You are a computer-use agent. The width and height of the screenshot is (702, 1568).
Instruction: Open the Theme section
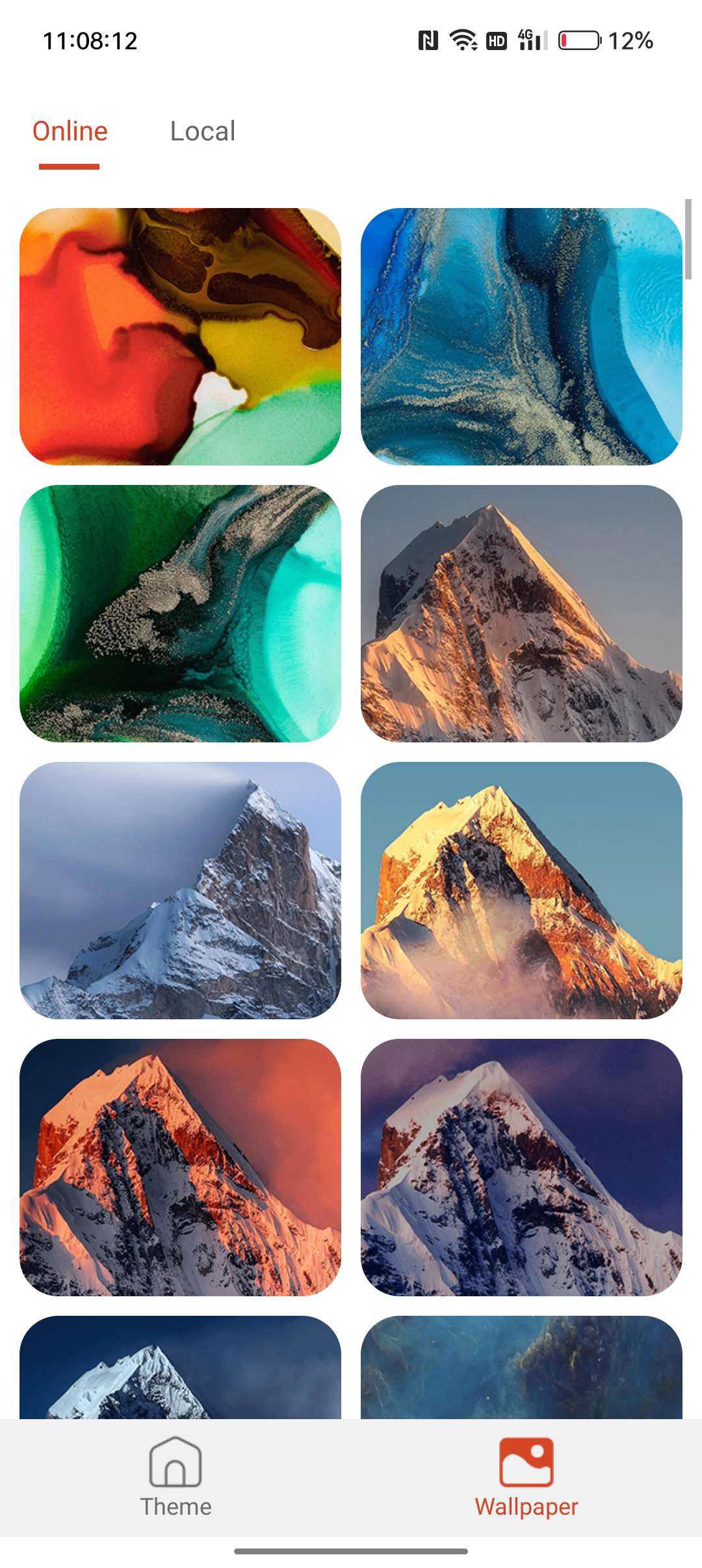[x=175, y=1476]
